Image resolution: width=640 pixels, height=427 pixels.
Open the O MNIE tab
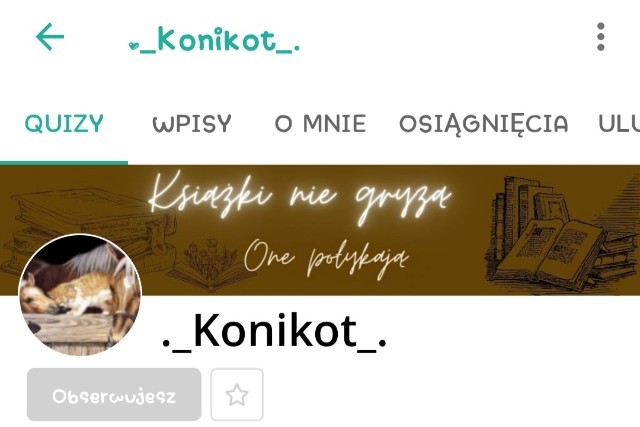pos(320,124)
